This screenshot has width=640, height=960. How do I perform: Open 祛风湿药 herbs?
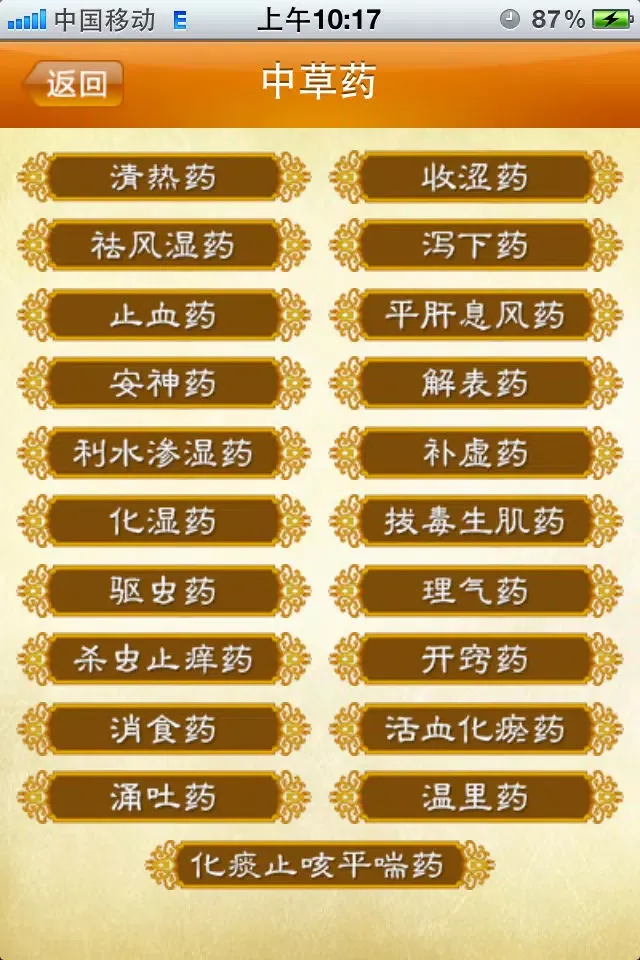(164, 246)
